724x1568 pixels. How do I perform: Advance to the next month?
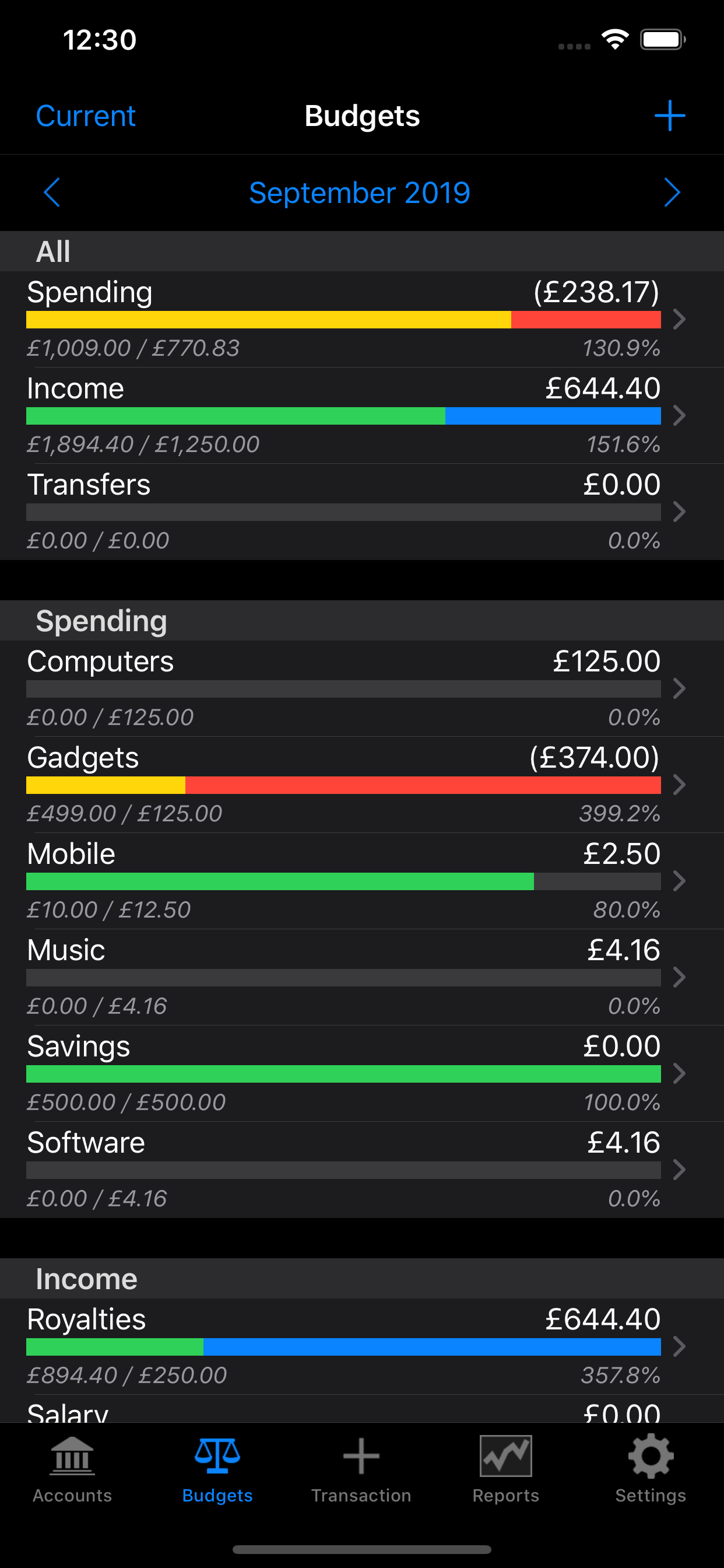[672, 193]
